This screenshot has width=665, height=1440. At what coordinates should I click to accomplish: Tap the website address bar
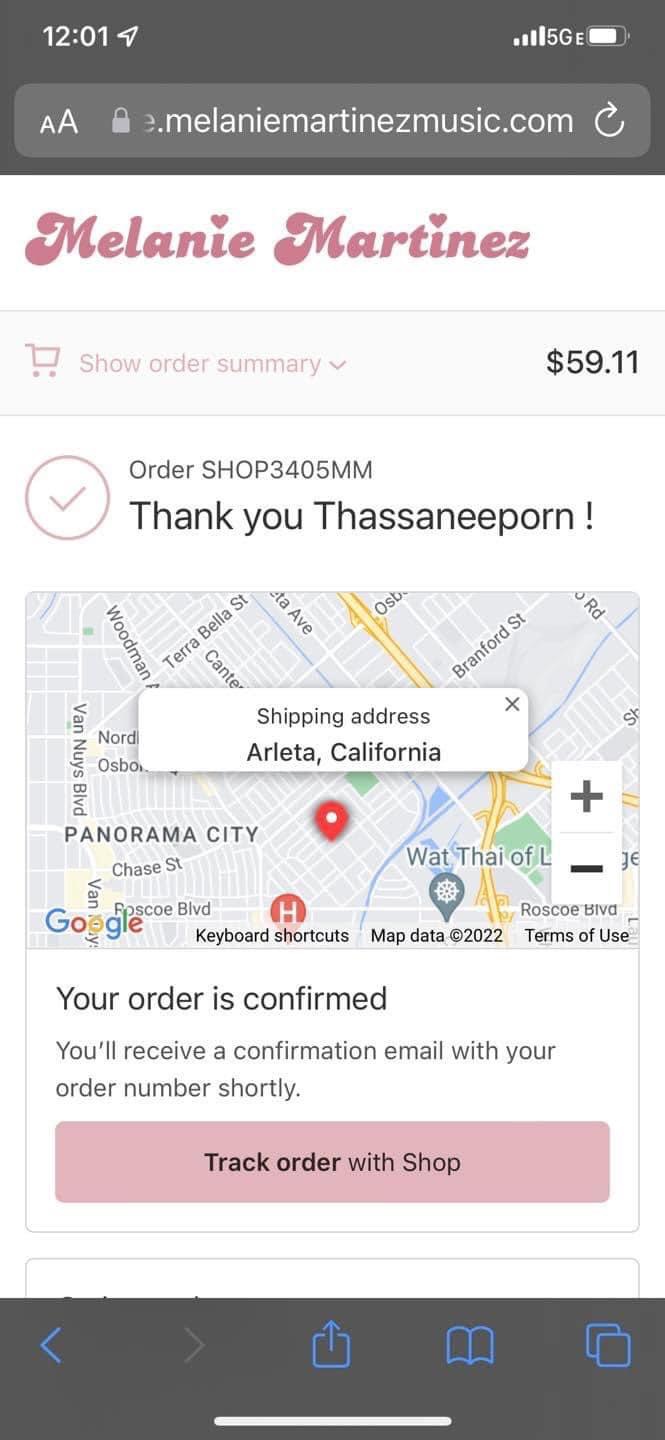point(350,121)
